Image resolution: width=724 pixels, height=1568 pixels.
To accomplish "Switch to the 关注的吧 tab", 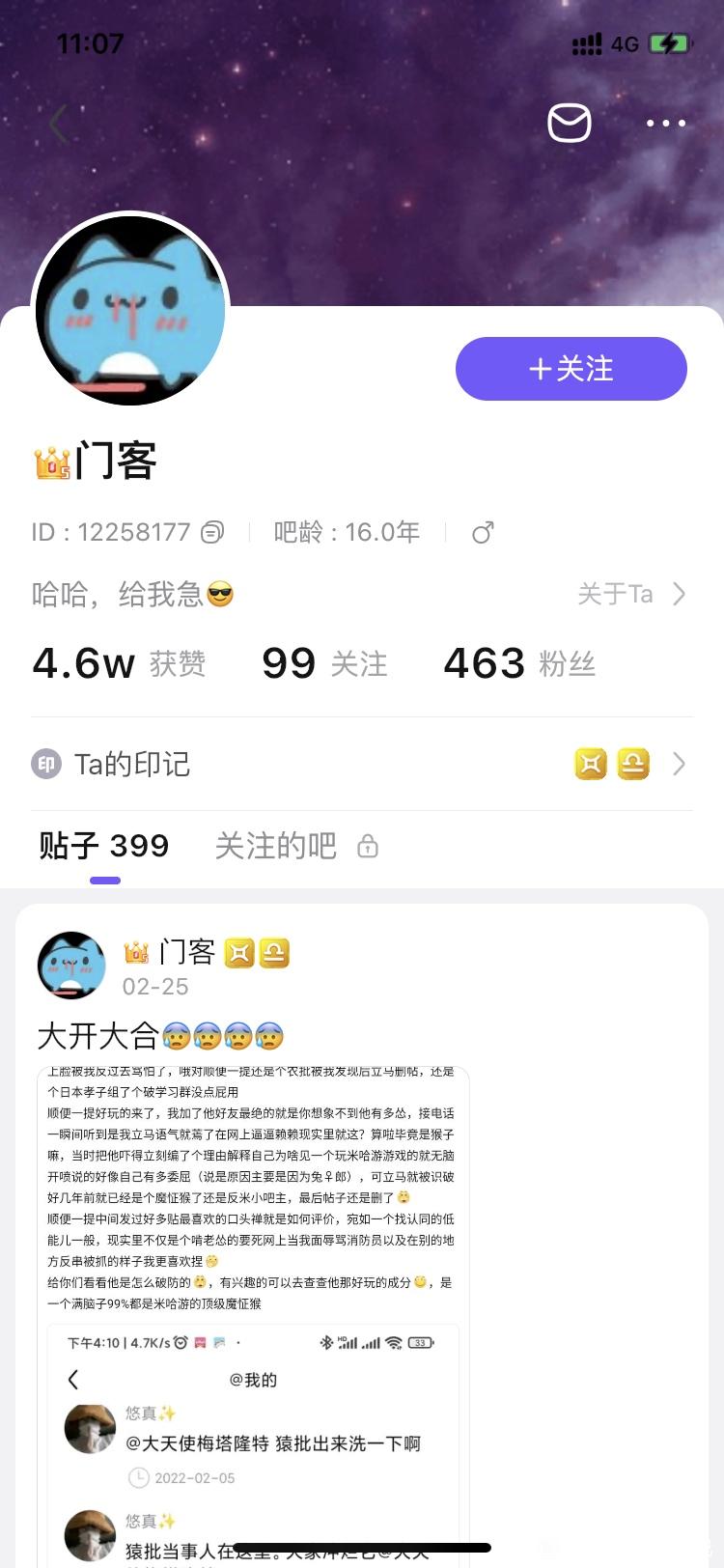I will coord(276,847).
